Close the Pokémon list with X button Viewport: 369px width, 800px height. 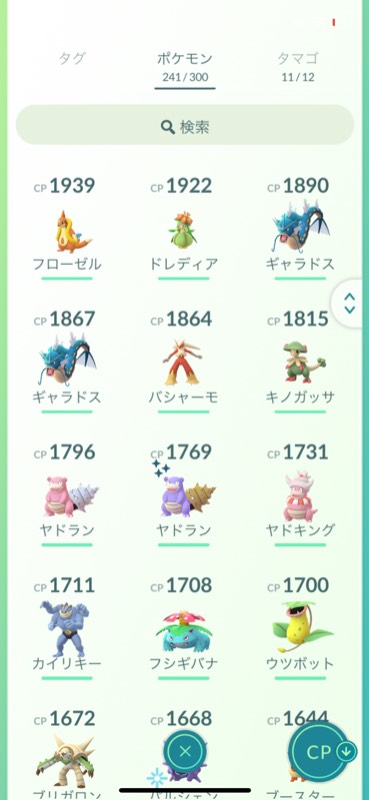185,751
